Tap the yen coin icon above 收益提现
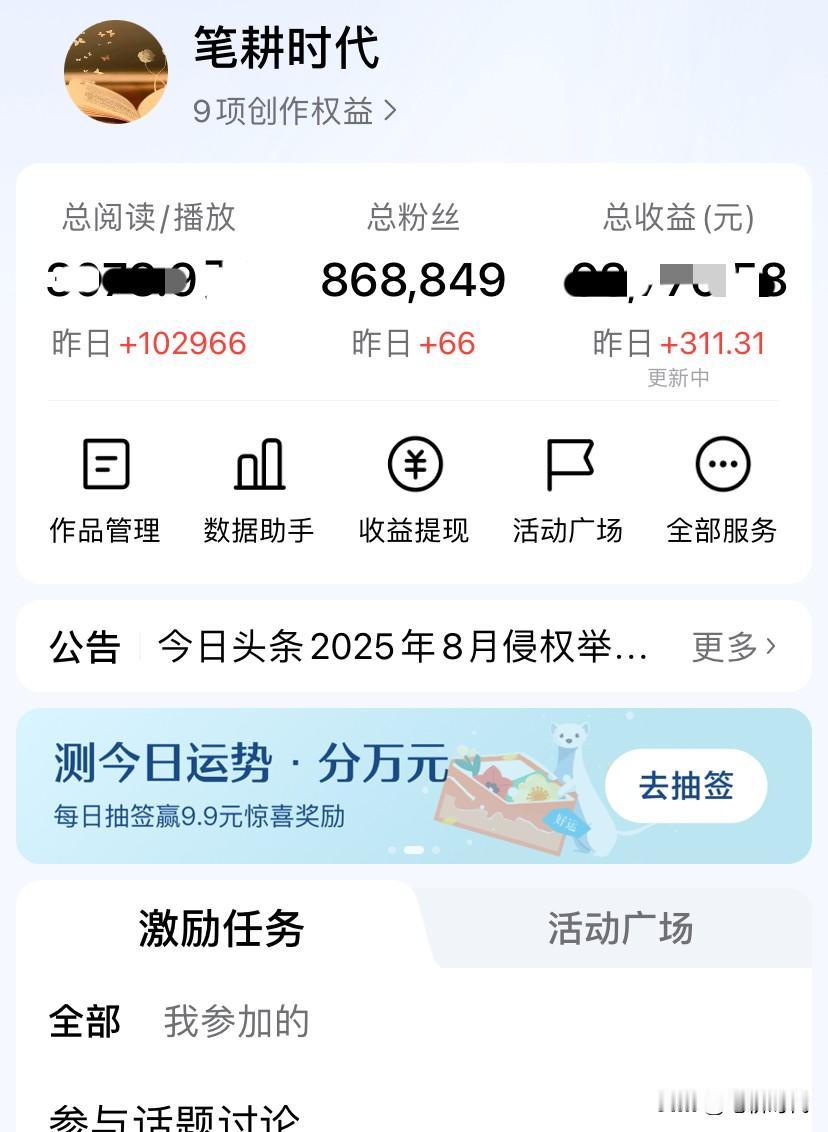This screenshot has height=1132, width=828. click(414, 463)
